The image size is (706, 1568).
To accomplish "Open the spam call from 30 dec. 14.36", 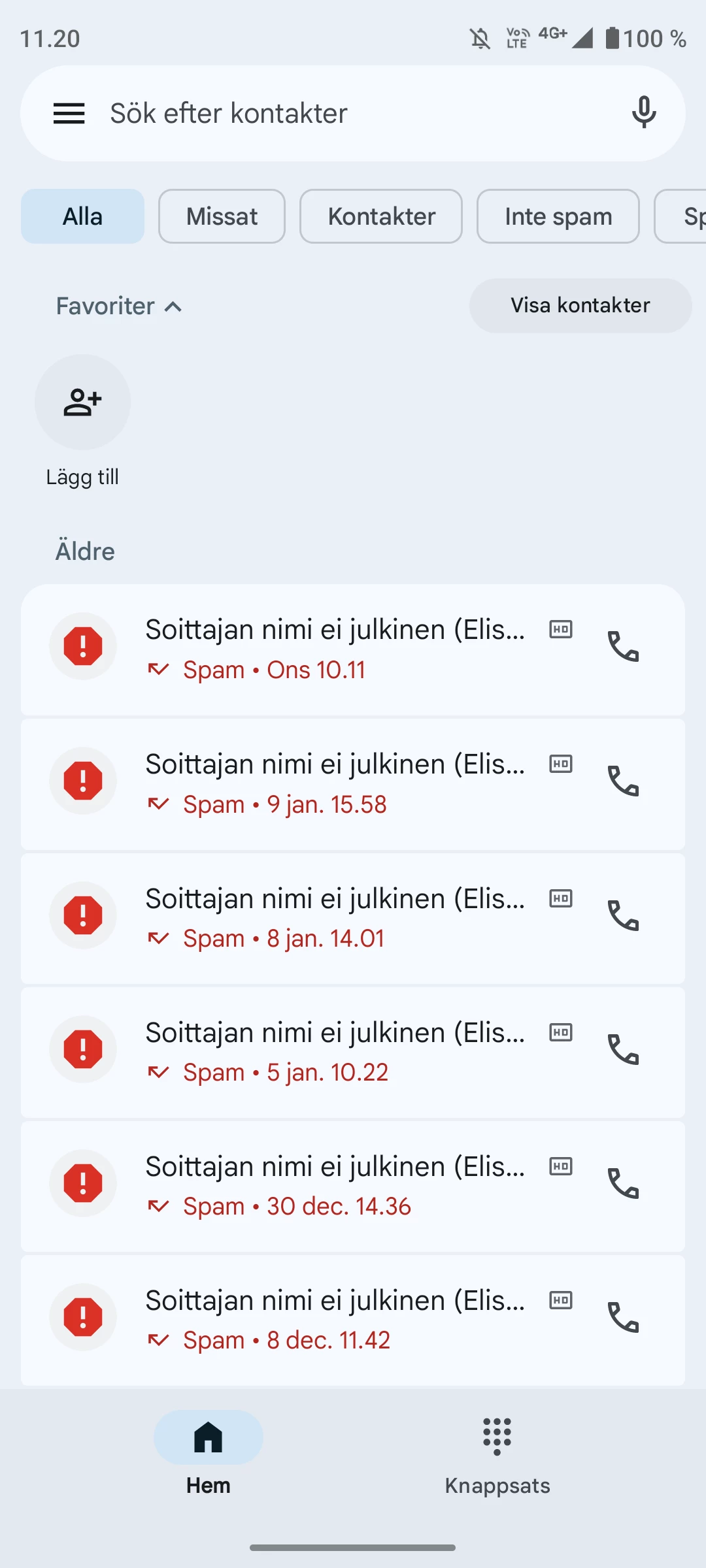I will 333,1186.
